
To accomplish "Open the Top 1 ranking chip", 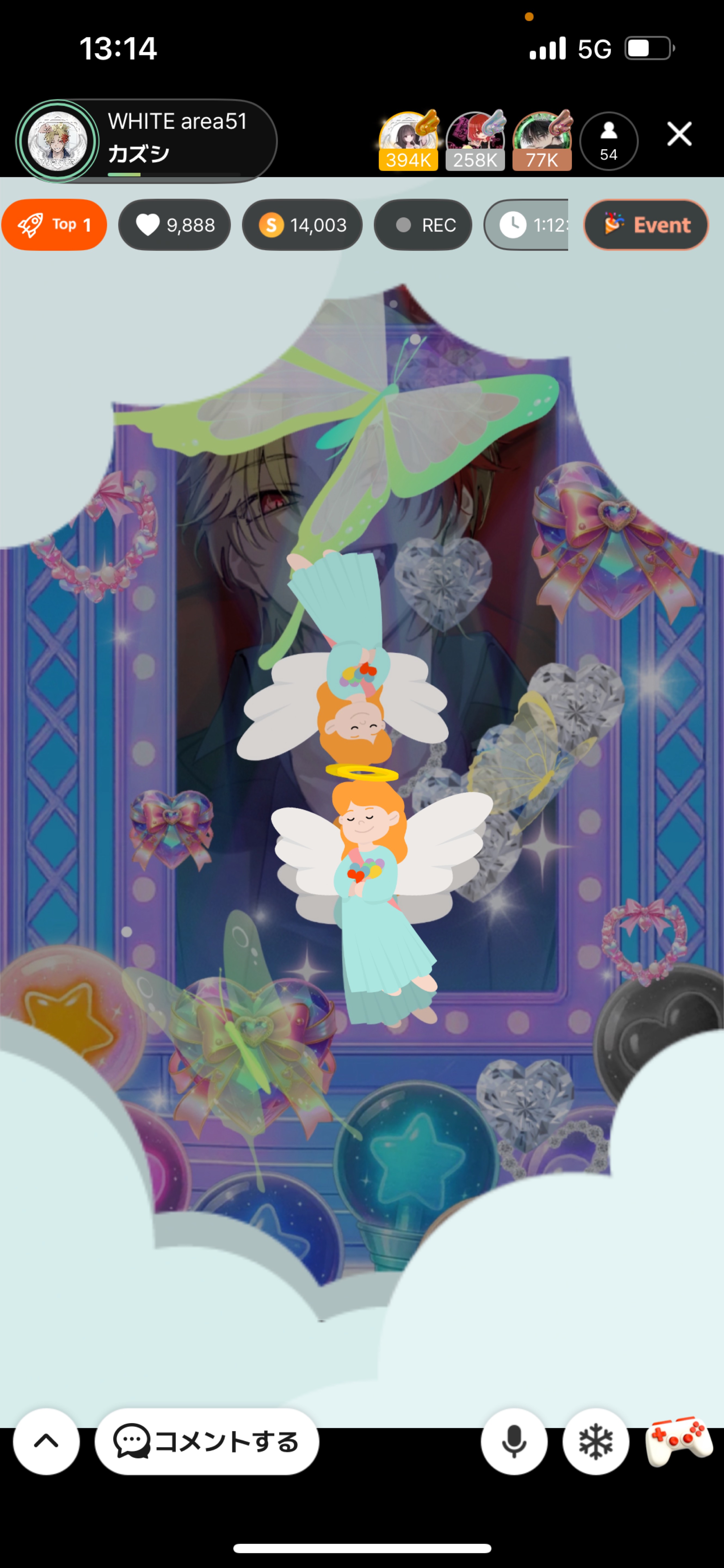I will pos(54,225).
